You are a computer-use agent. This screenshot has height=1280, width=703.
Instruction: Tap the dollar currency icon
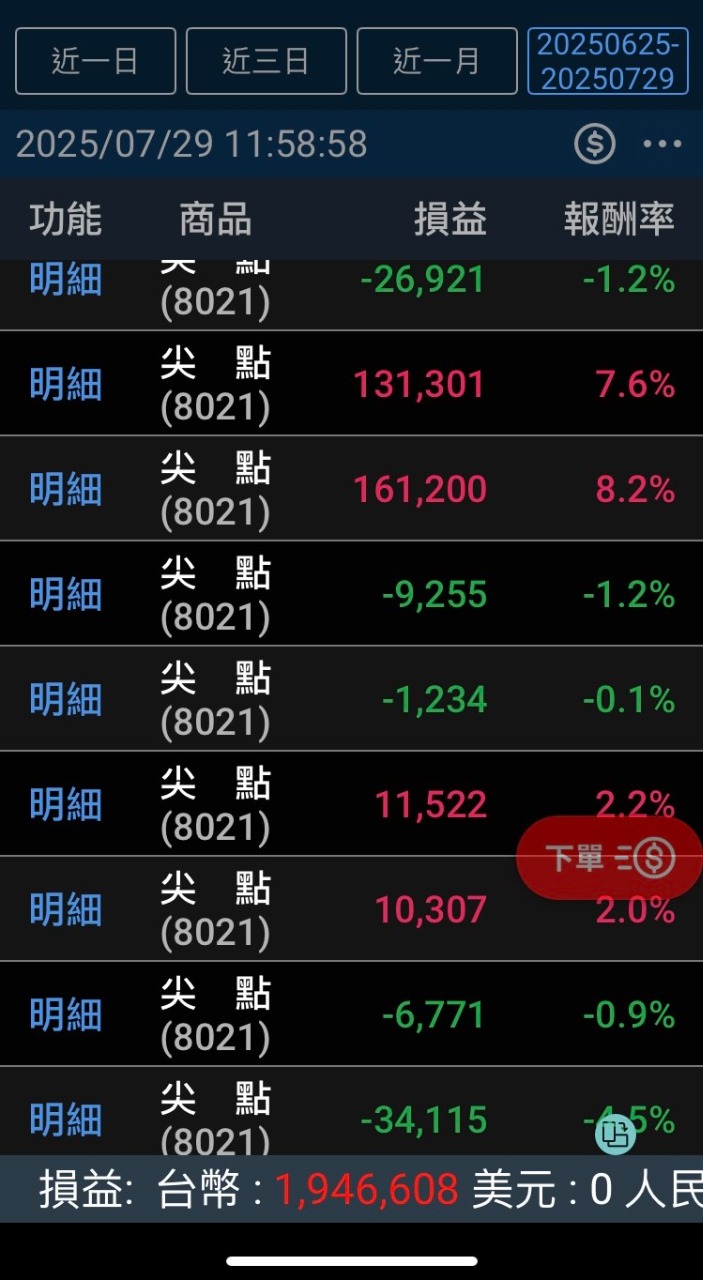click(594, 144)
